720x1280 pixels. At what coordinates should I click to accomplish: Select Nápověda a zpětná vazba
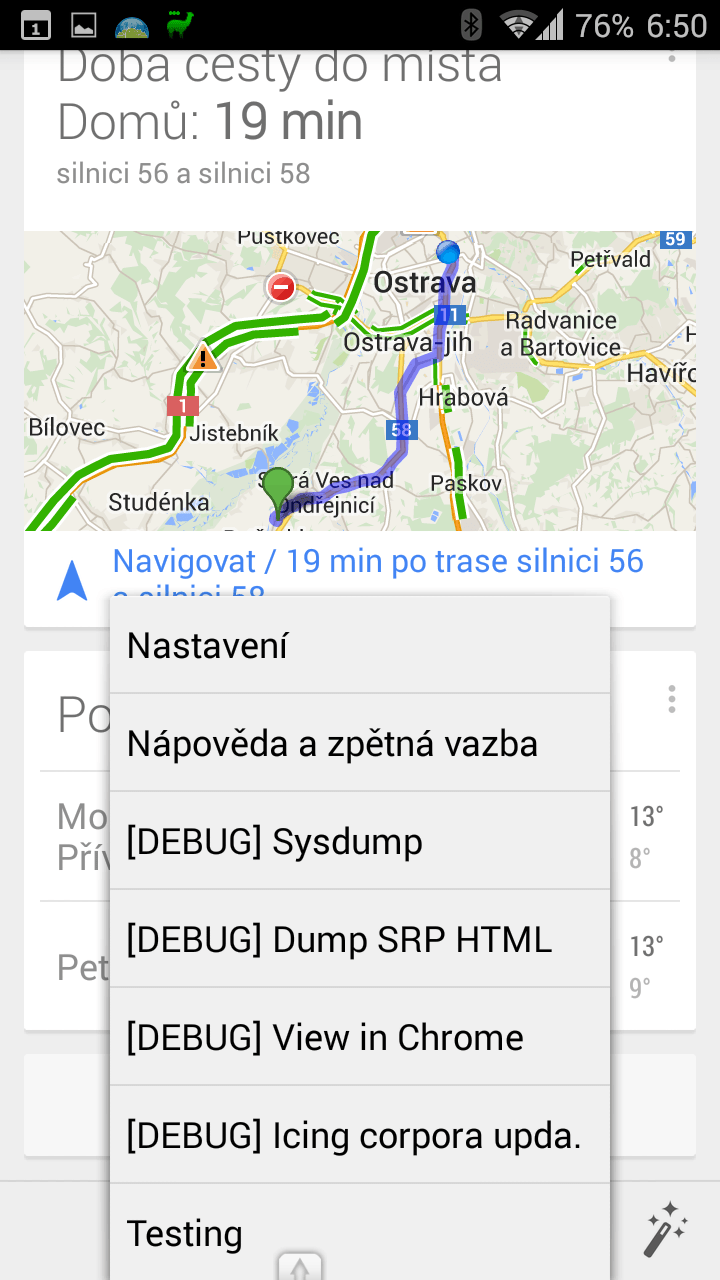click(359, 744)
